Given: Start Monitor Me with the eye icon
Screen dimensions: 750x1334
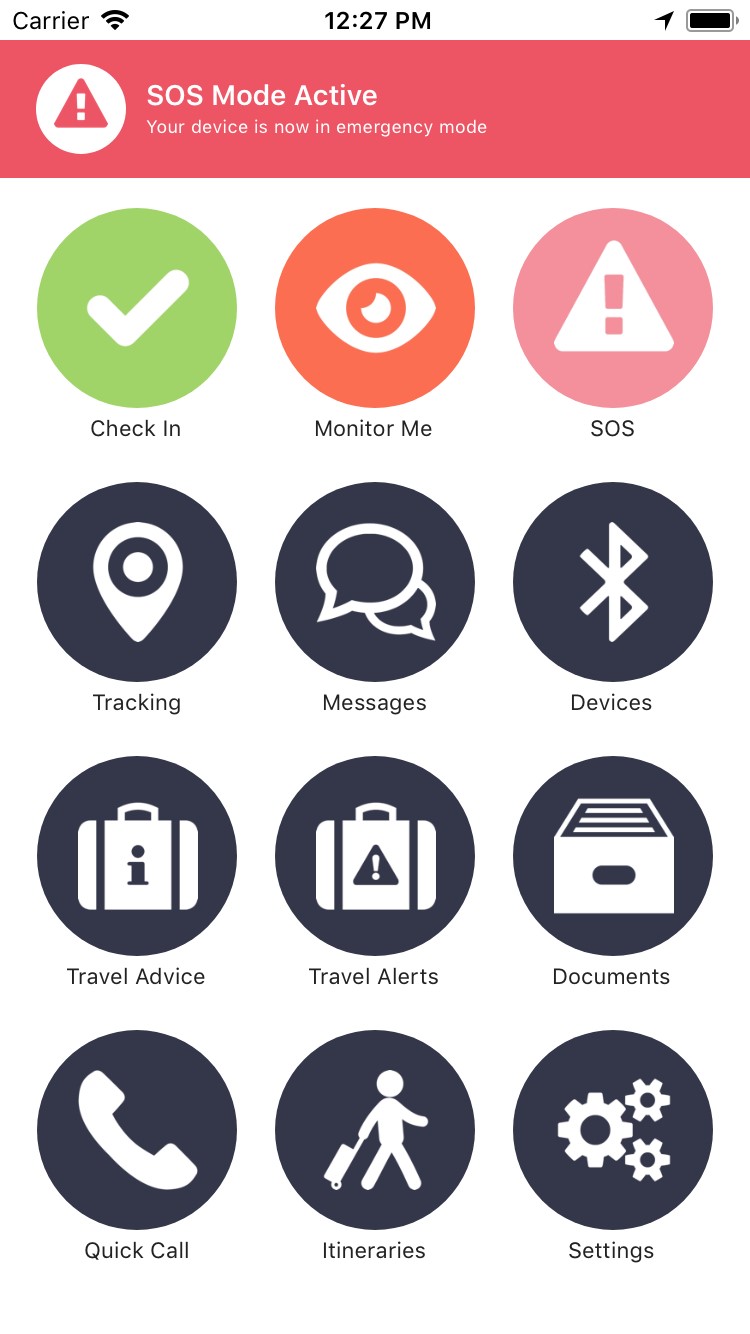Looking at the screenshot, I should pos(375,308).
